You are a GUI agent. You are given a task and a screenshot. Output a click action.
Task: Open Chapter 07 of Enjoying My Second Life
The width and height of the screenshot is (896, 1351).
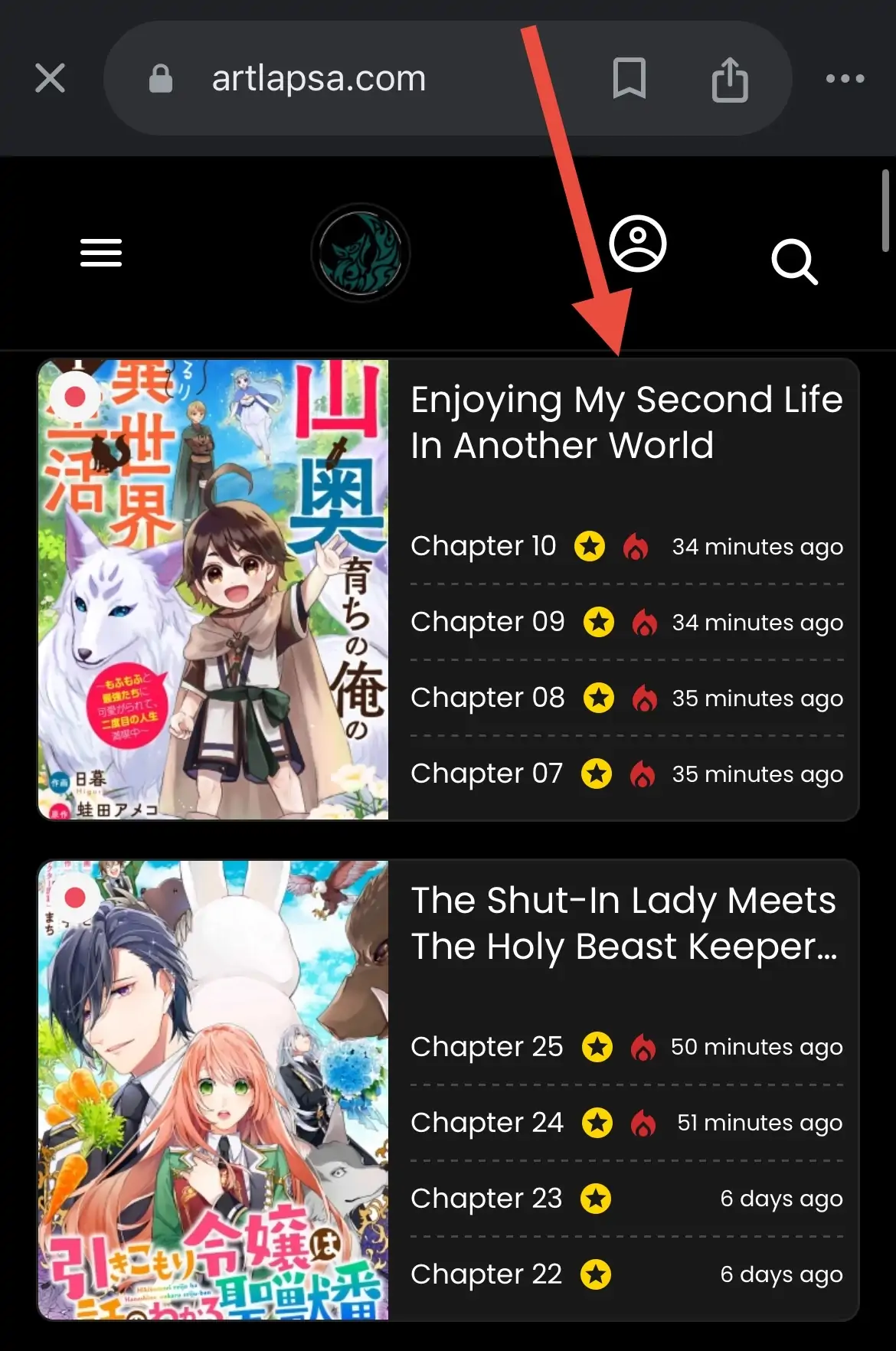pyautogui.click(x=486, y=774)
